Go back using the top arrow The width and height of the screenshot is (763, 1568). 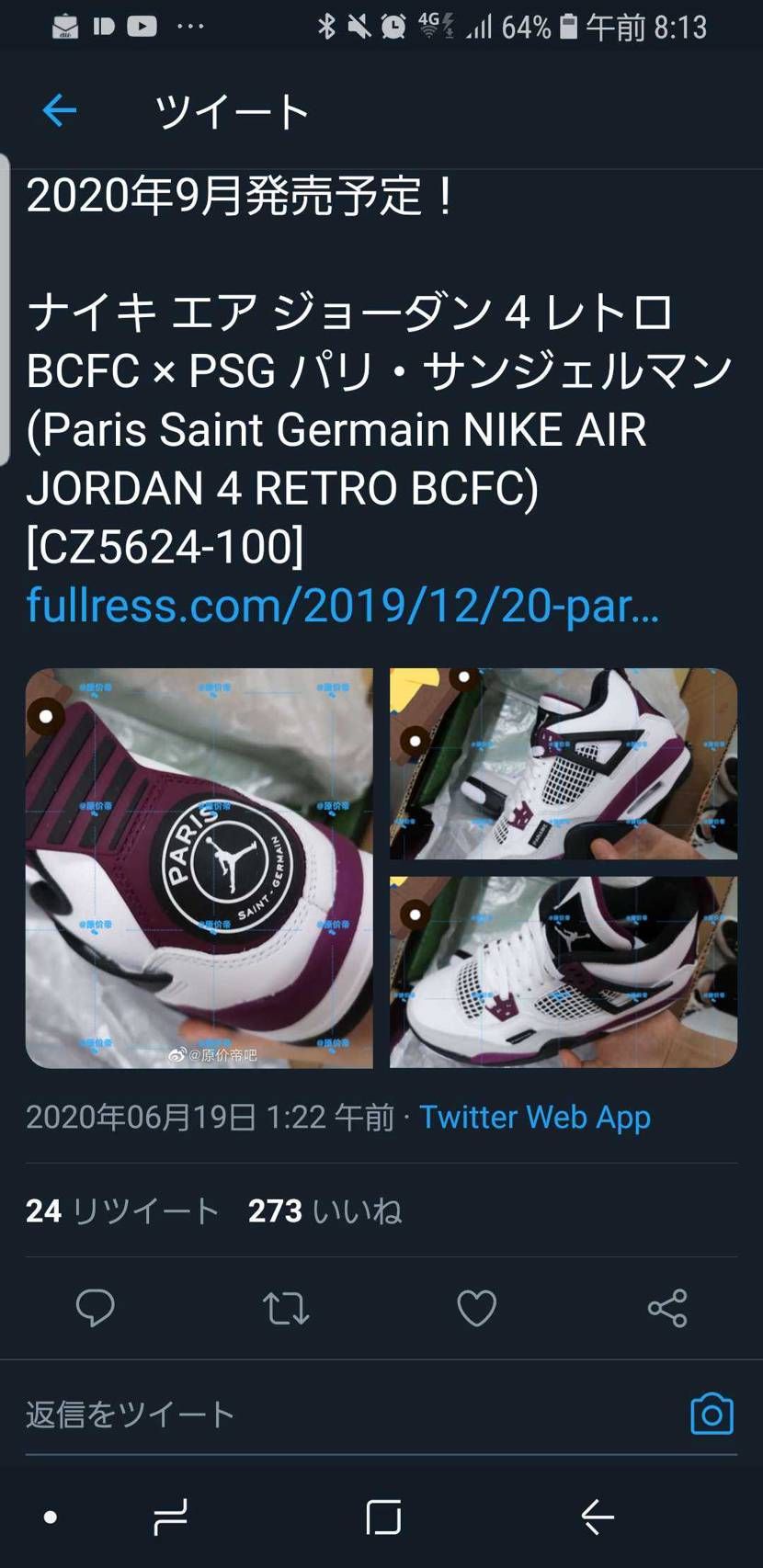pyautogui.click(x=60, y=111)
